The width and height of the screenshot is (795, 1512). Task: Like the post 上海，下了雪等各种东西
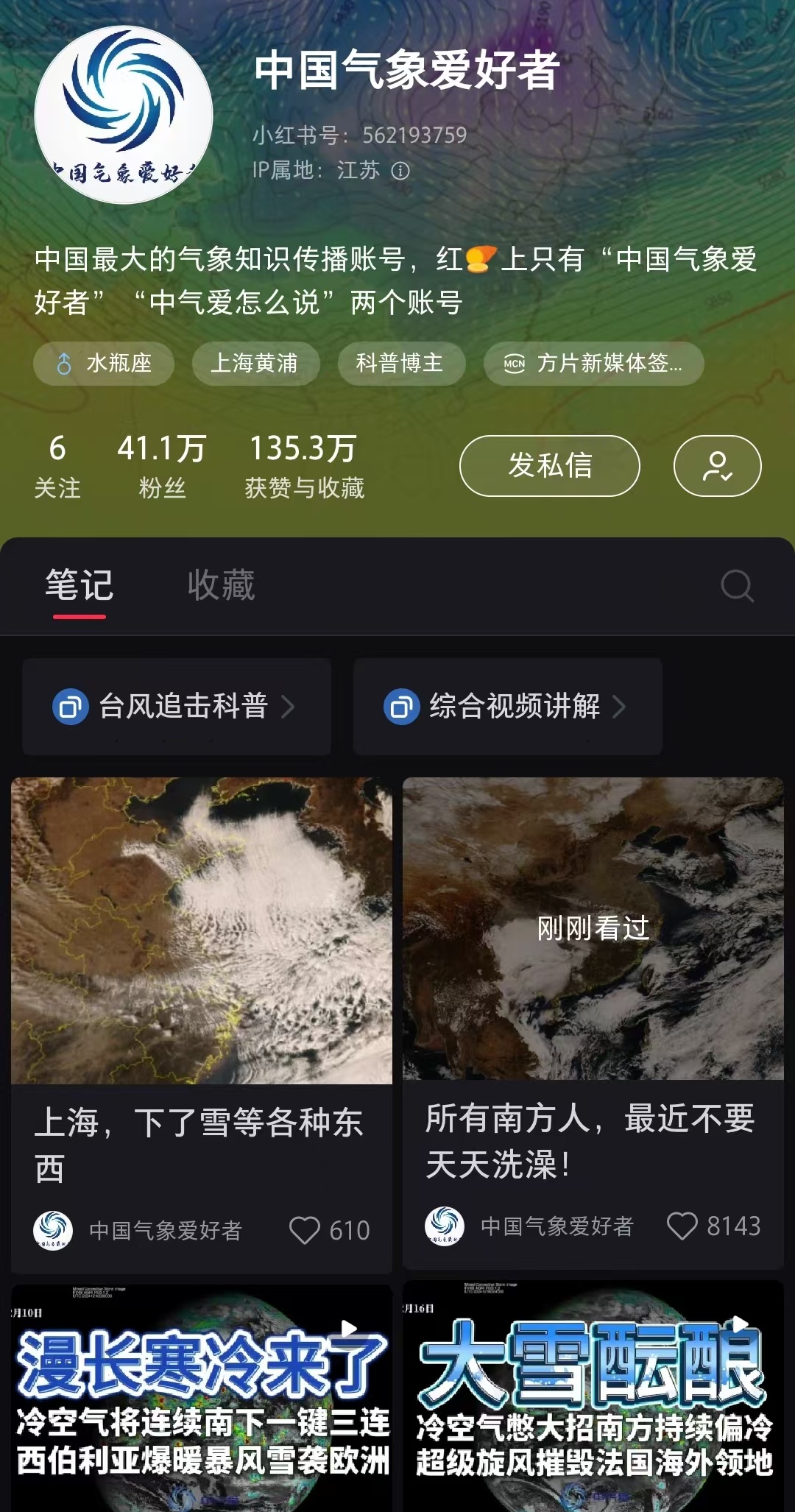307,1229
